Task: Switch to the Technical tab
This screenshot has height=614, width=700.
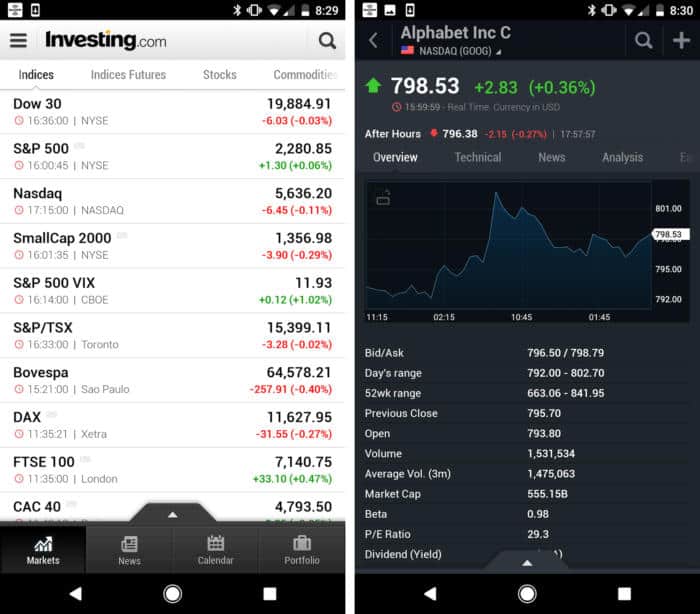Action: [x=477, y=157]
